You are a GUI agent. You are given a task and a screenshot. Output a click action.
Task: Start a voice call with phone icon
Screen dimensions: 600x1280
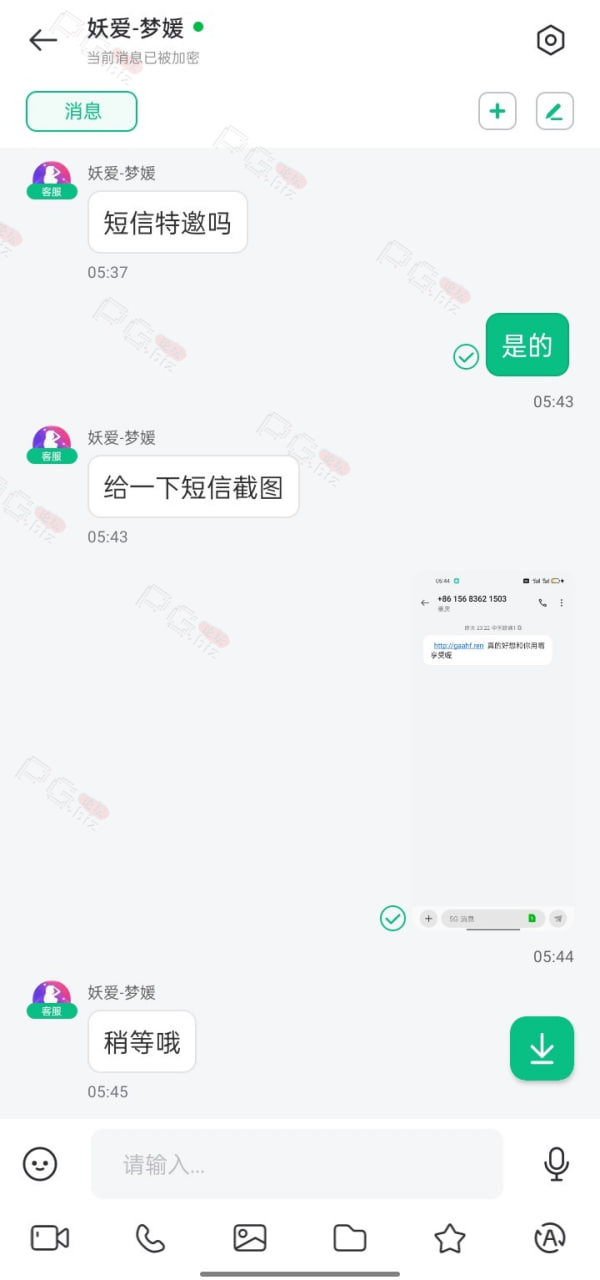(x=150, y=1238)
